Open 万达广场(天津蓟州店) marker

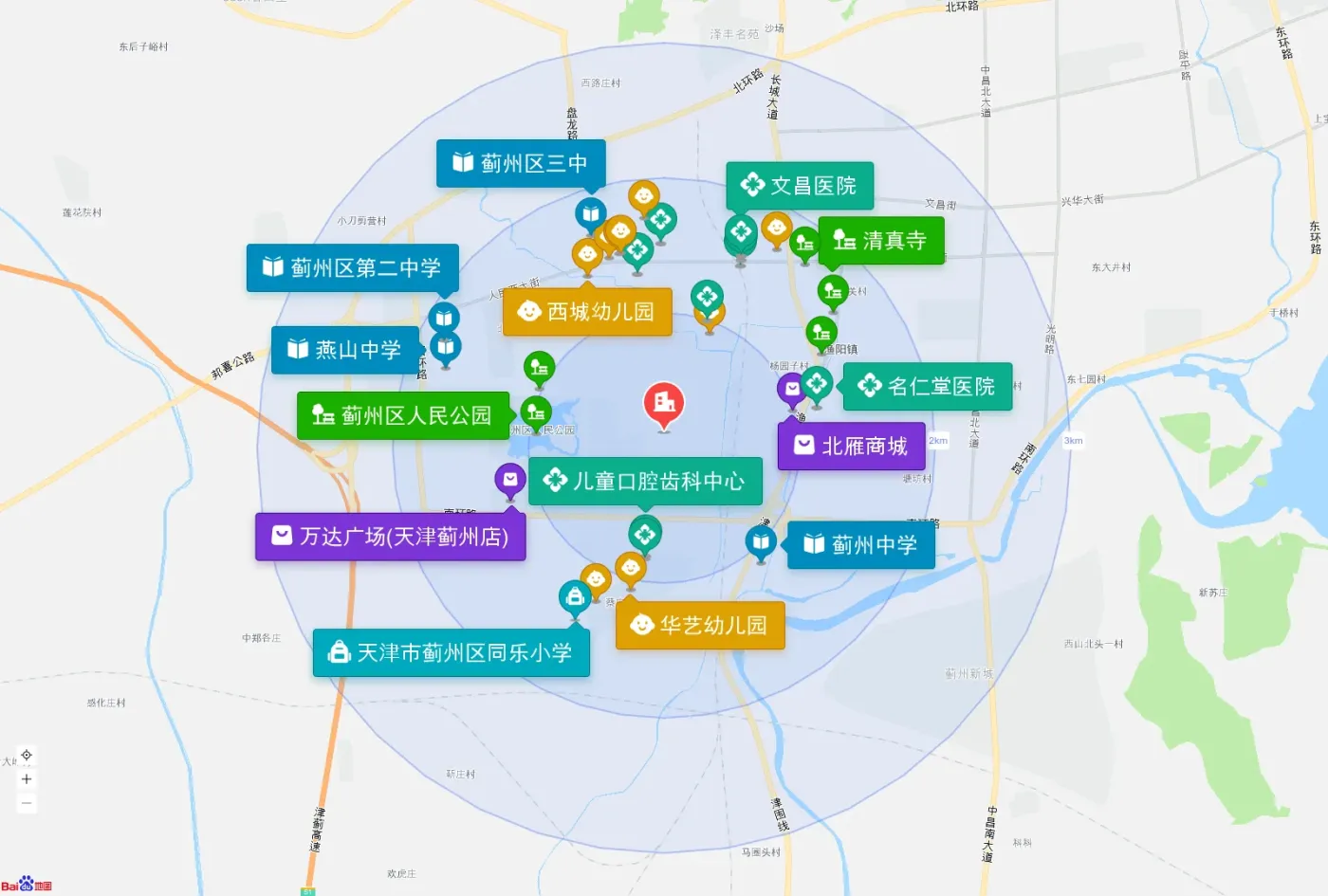(390, 537)
